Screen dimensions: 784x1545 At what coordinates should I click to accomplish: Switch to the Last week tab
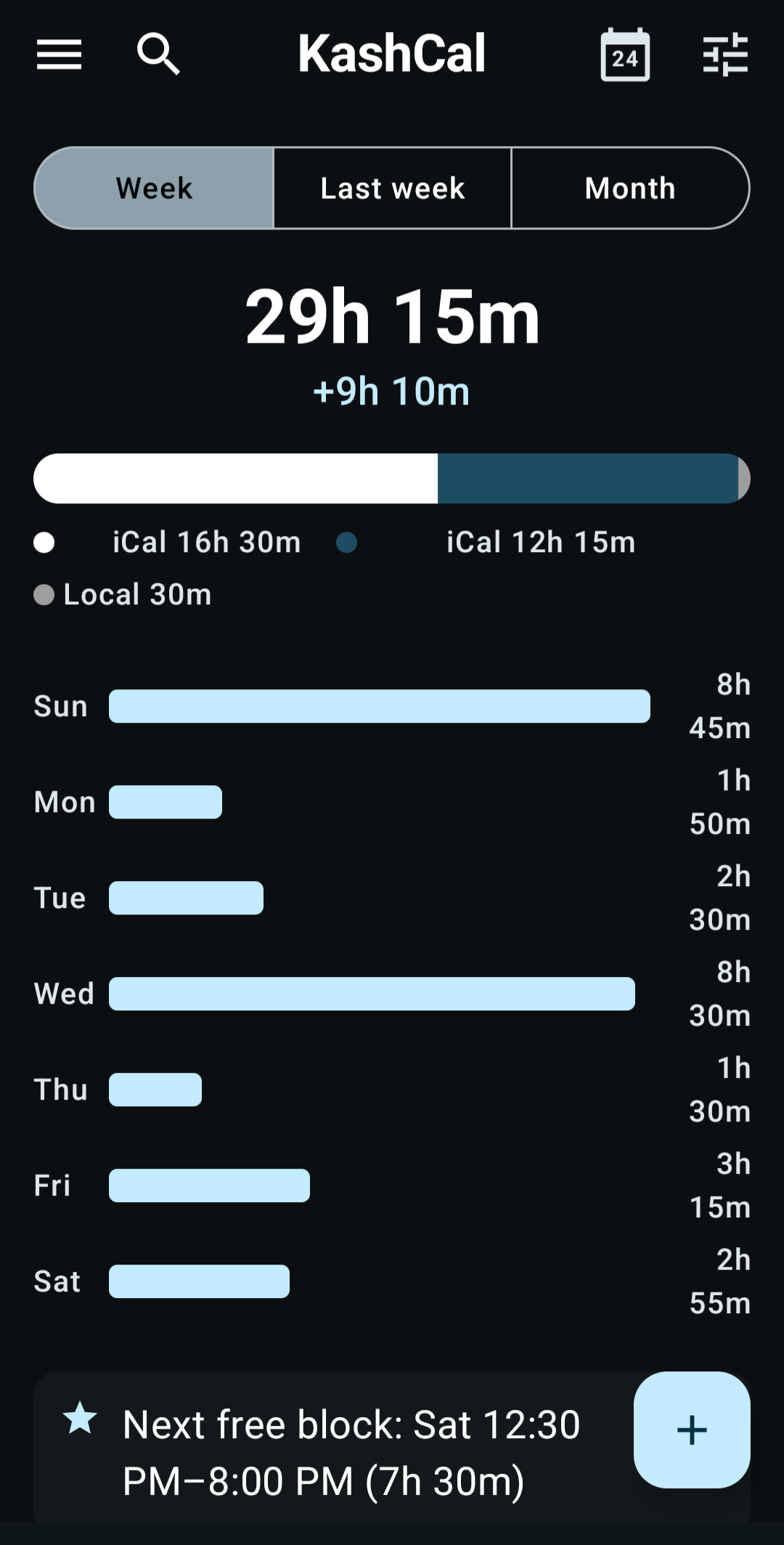coord(392,188)
